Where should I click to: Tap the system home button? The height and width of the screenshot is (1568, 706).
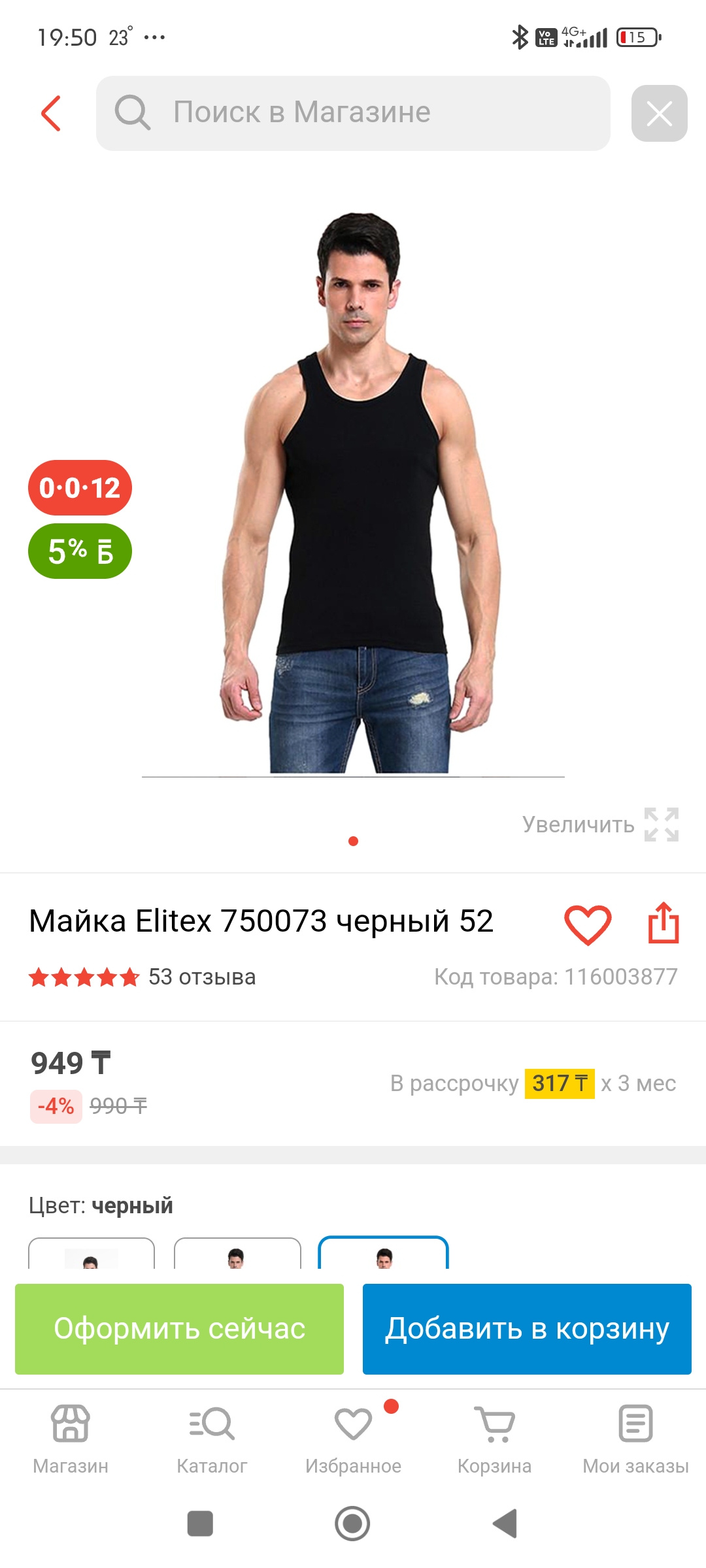pyautogui.click(x=352, y=1524)
